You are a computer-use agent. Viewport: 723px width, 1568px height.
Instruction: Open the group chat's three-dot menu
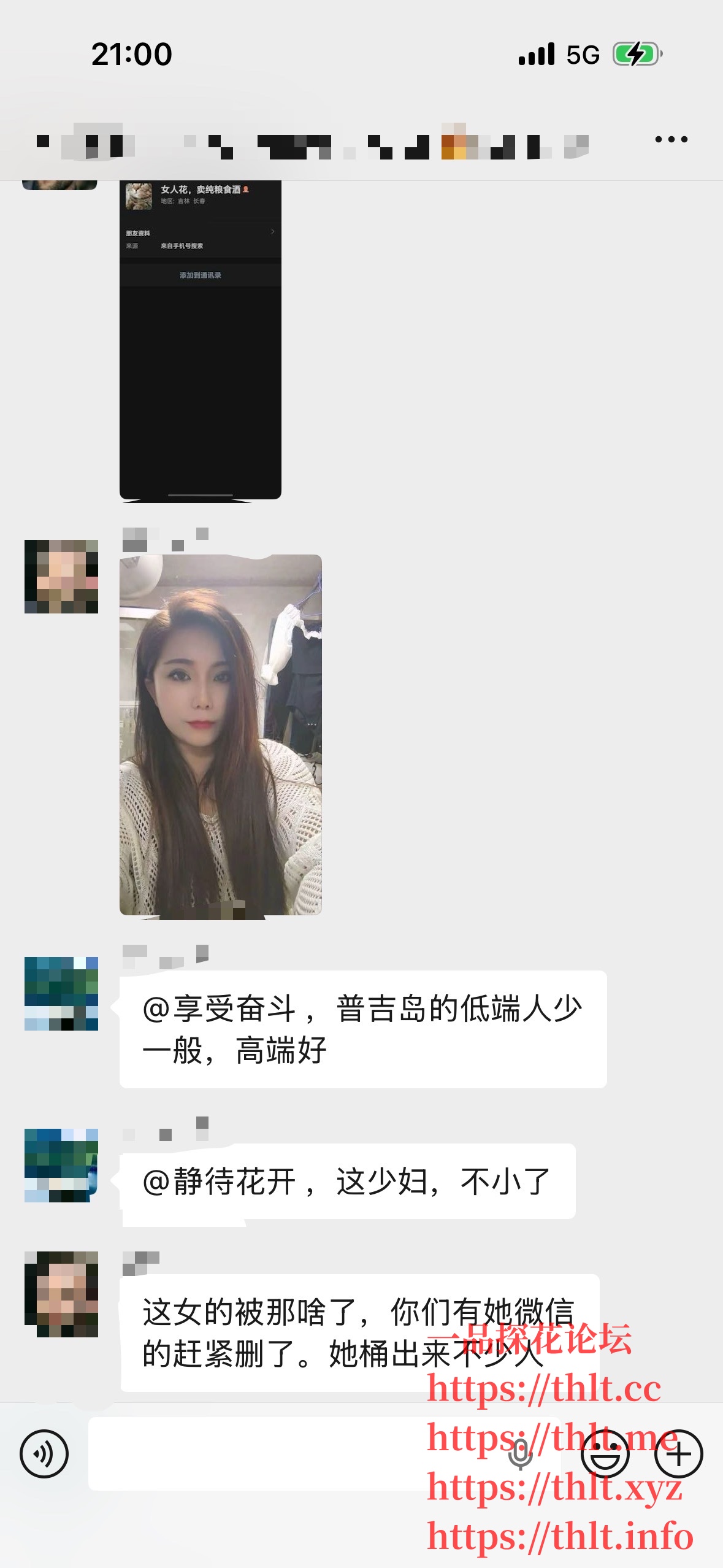pyautogui.click(x=671, y=140)
